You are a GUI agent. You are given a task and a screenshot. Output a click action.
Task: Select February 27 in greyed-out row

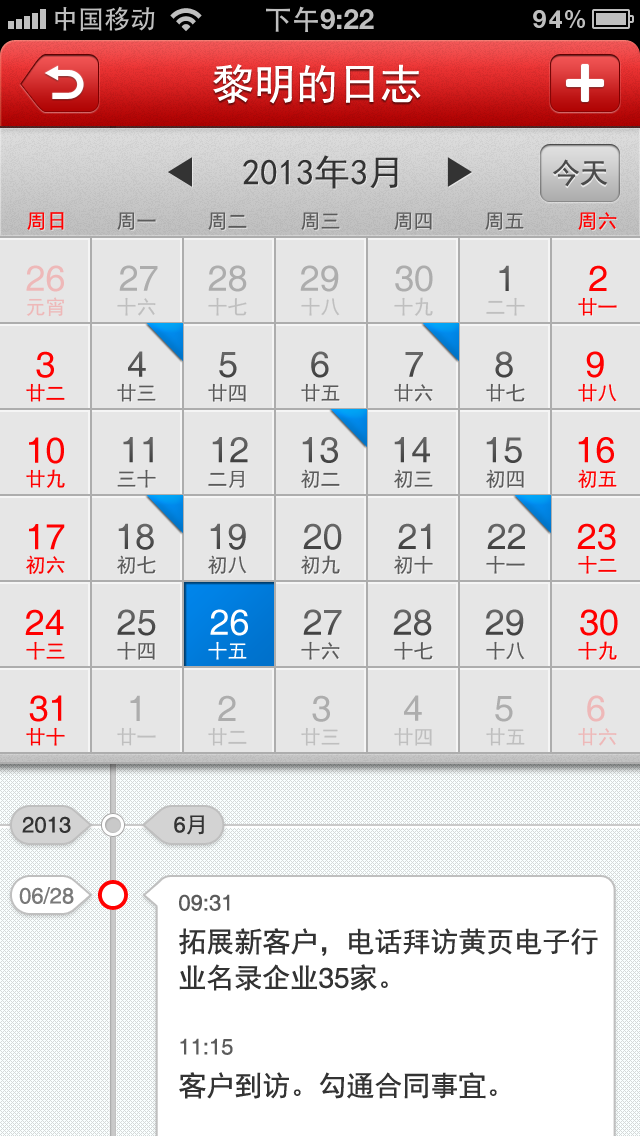pyautogui.click(x=137, y=281)
